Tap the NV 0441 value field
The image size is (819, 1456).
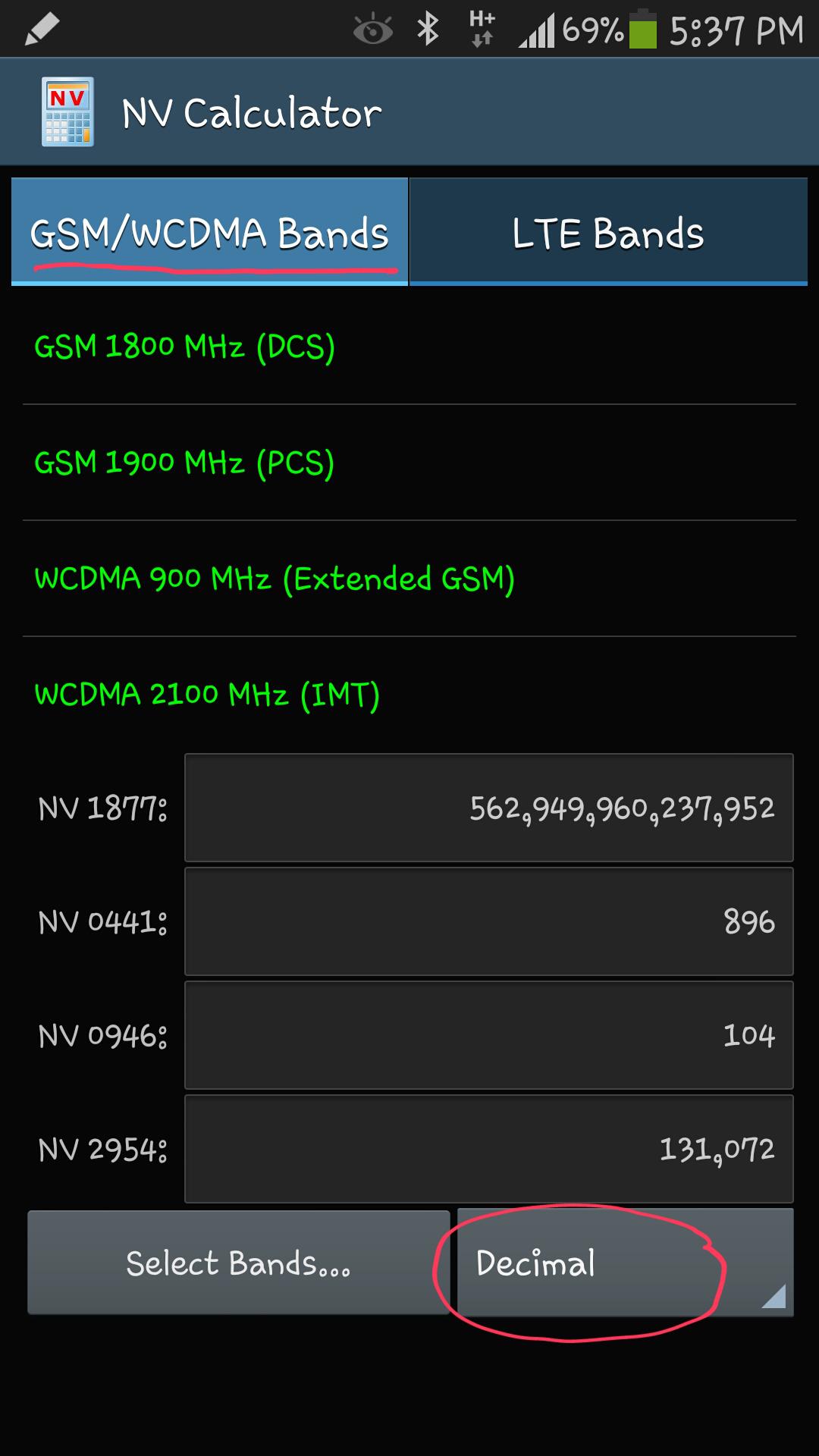tap(489, 921)
